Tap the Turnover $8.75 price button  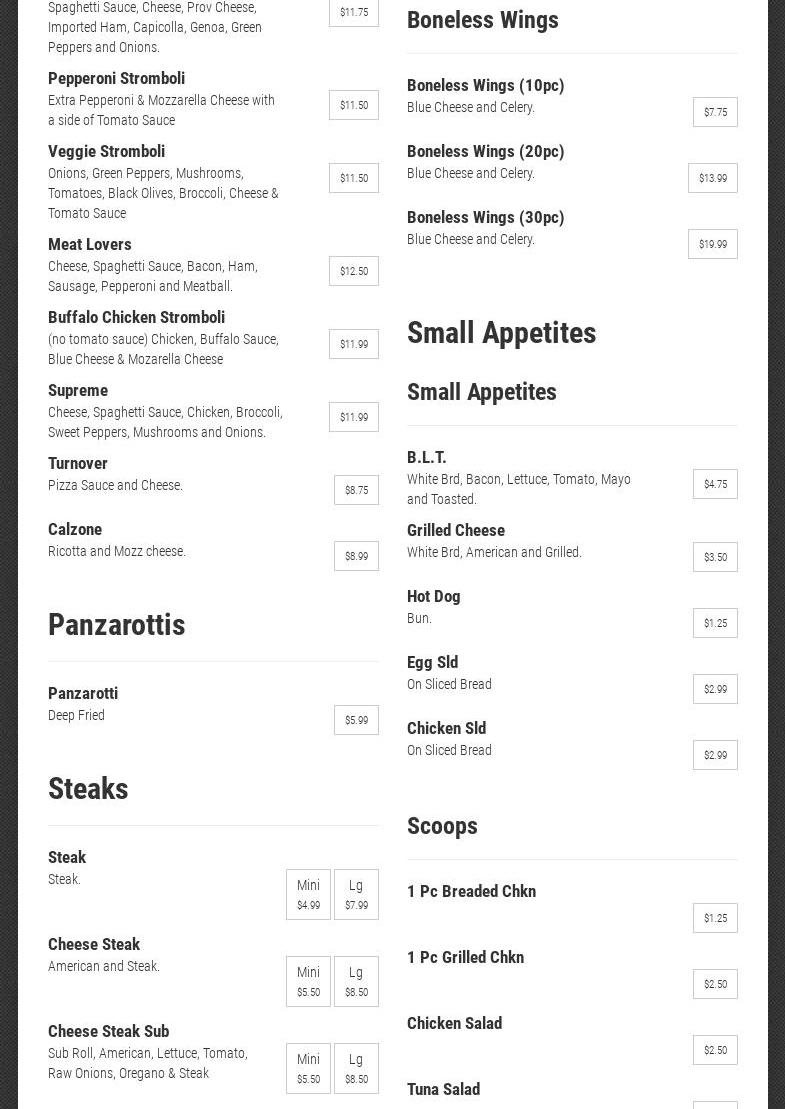tap(356, 490)
